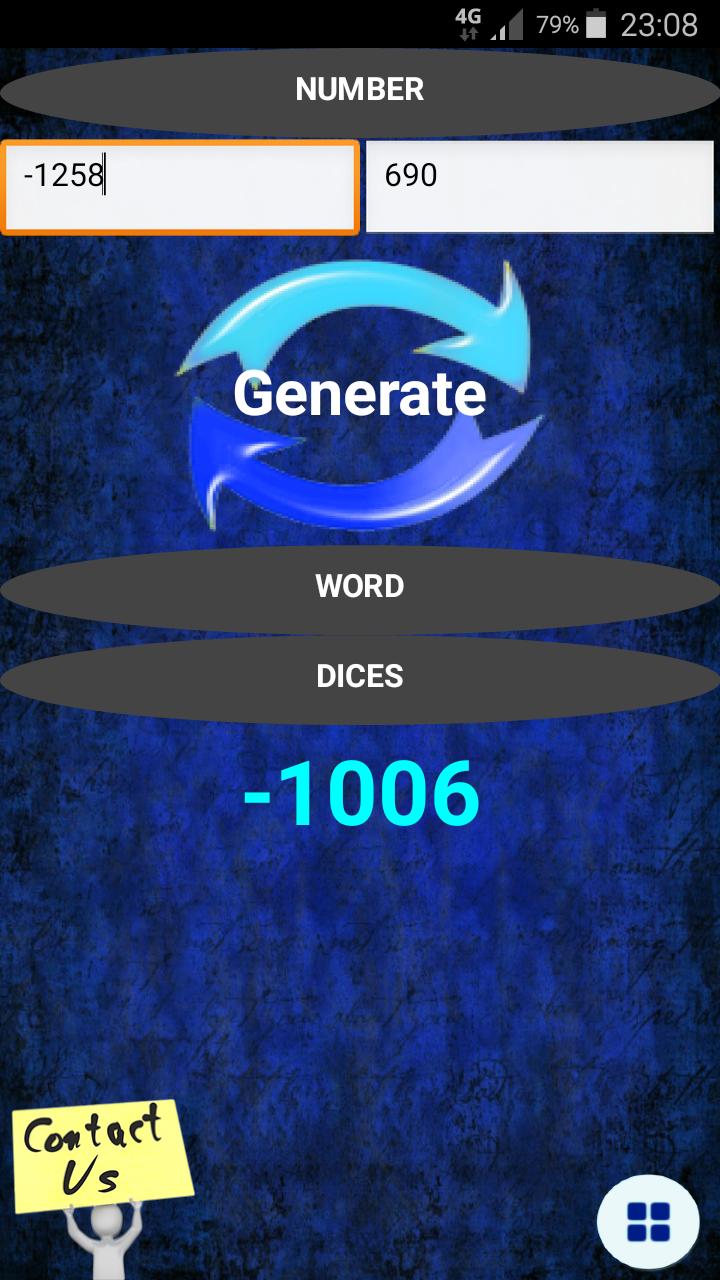This screenshot has height=1280, width=720.
Task: Select the minimum value field showing -1258
Action: (180, 186)
